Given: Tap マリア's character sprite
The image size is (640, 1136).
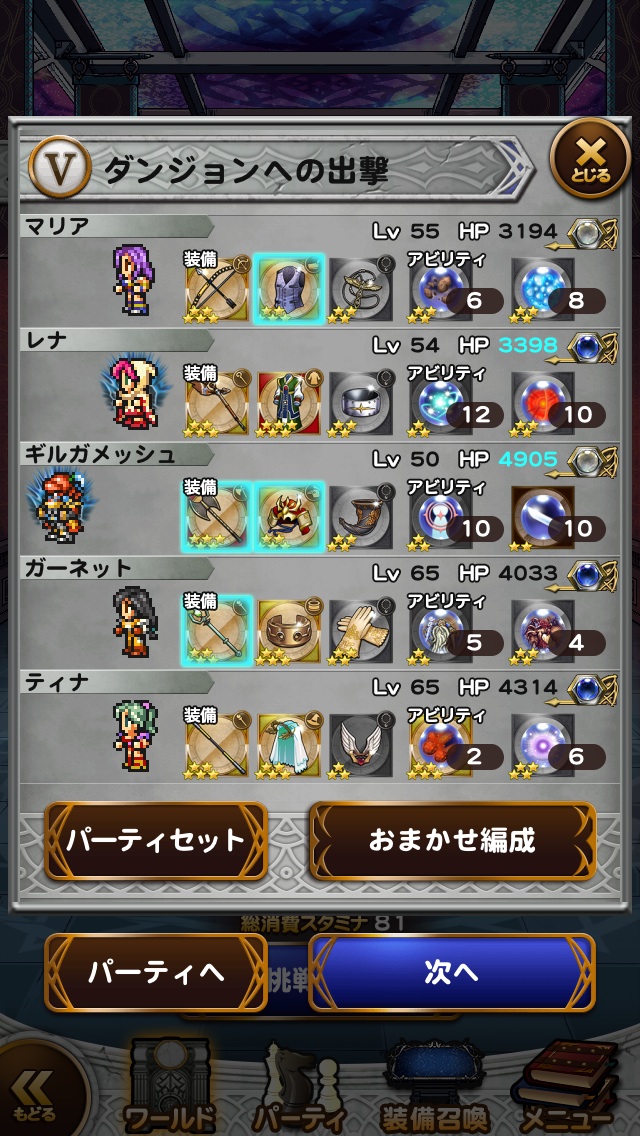Looking at the screenshot, I should pos(133,280).
